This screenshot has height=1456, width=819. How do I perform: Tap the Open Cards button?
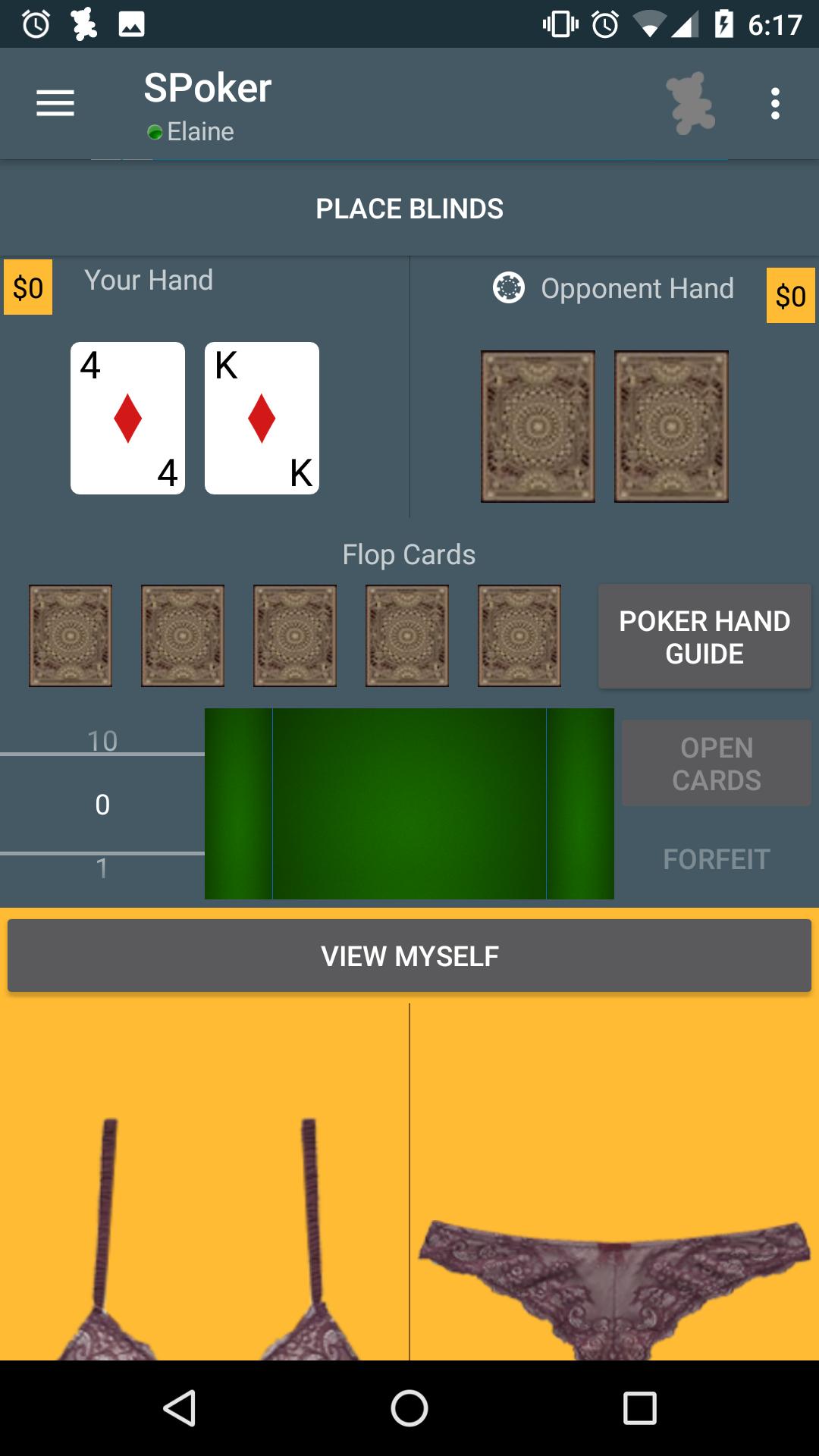click(x=716, y=764)
